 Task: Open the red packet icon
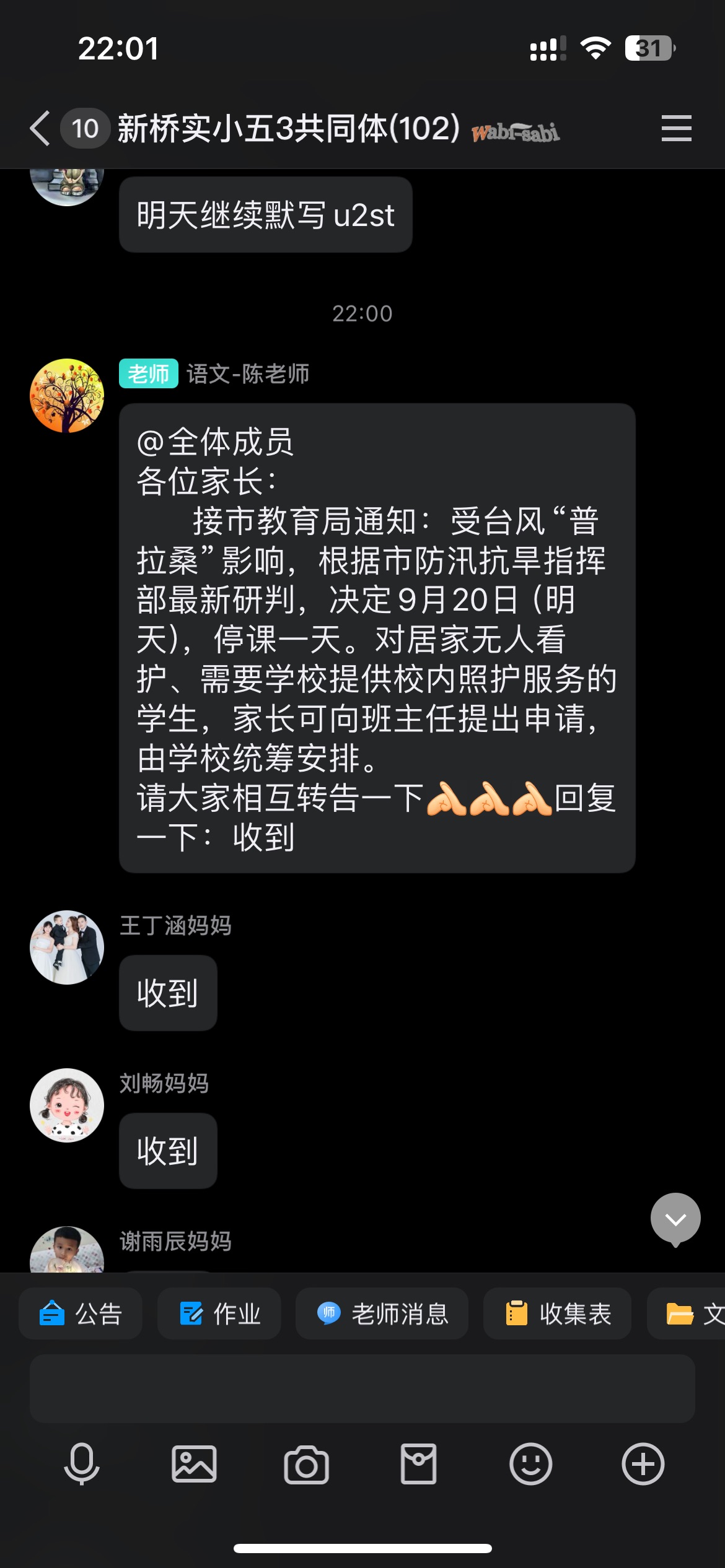pos(419,1464)
